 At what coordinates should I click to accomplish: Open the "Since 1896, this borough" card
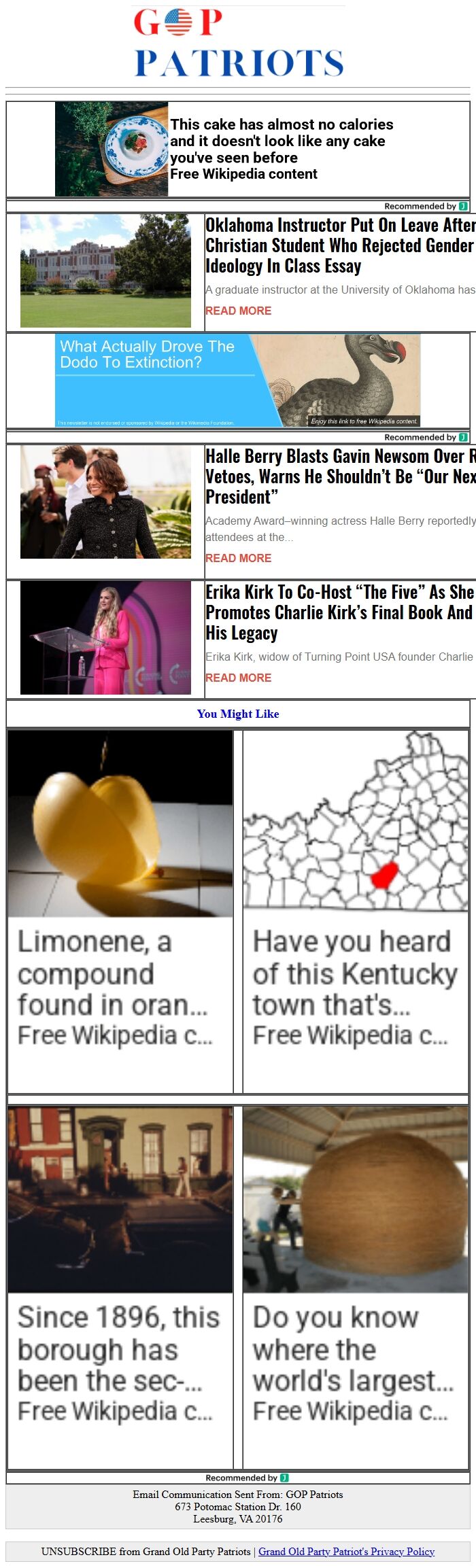(x=120, y=1286)
